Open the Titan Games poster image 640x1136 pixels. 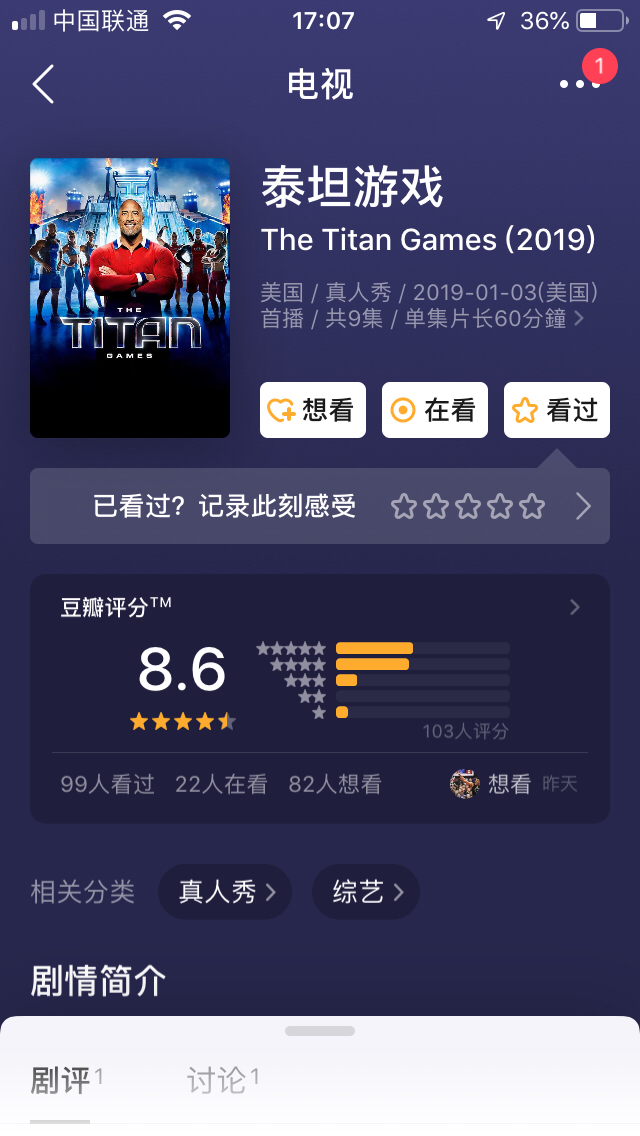[x=130, y=298]
